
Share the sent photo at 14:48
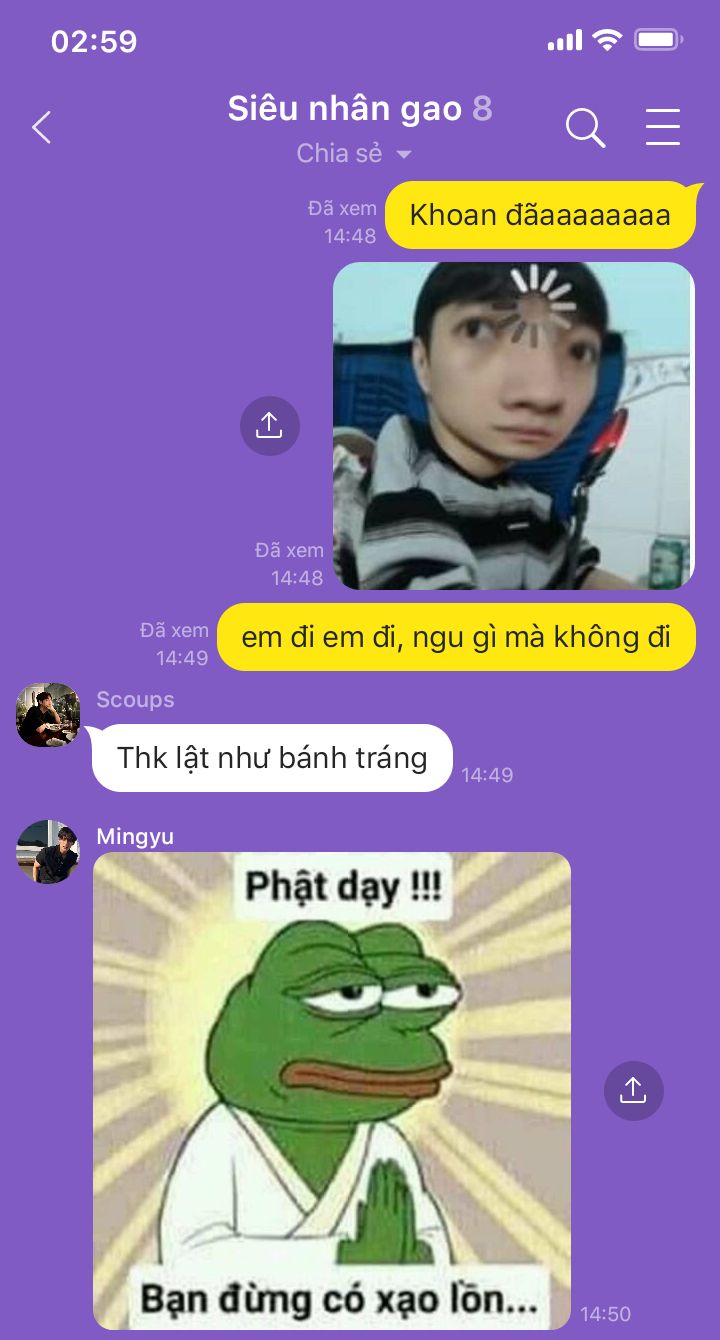pyautogui.click(x=269, y=426)
